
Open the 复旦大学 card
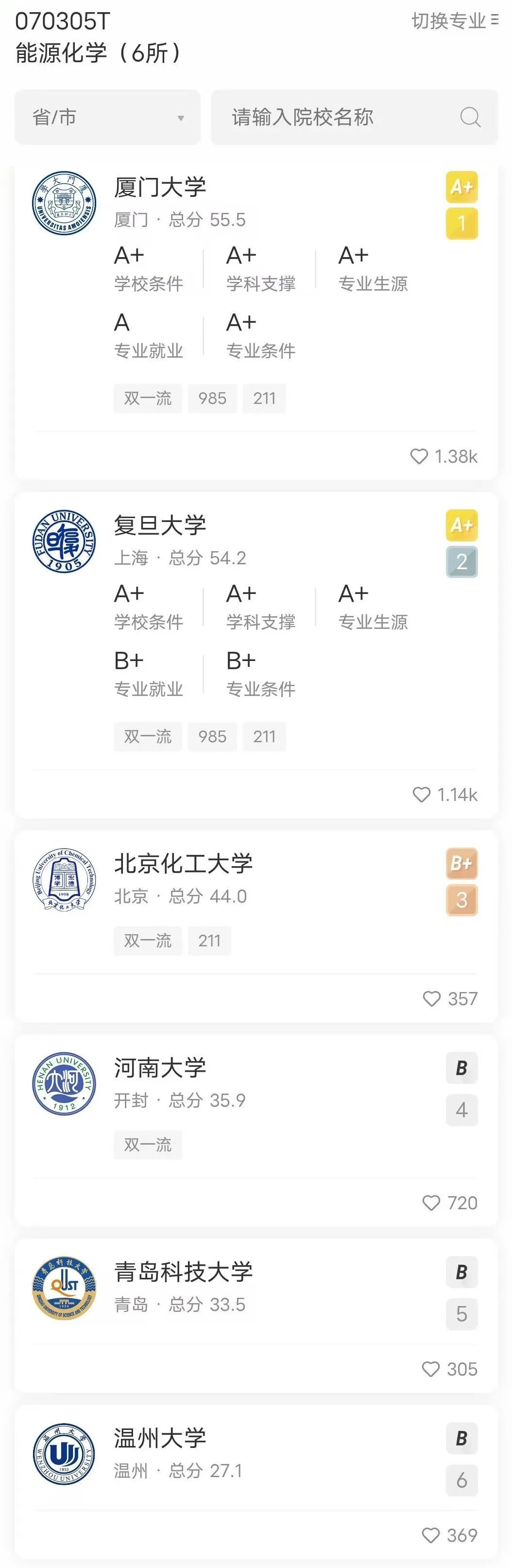point(160,526)
